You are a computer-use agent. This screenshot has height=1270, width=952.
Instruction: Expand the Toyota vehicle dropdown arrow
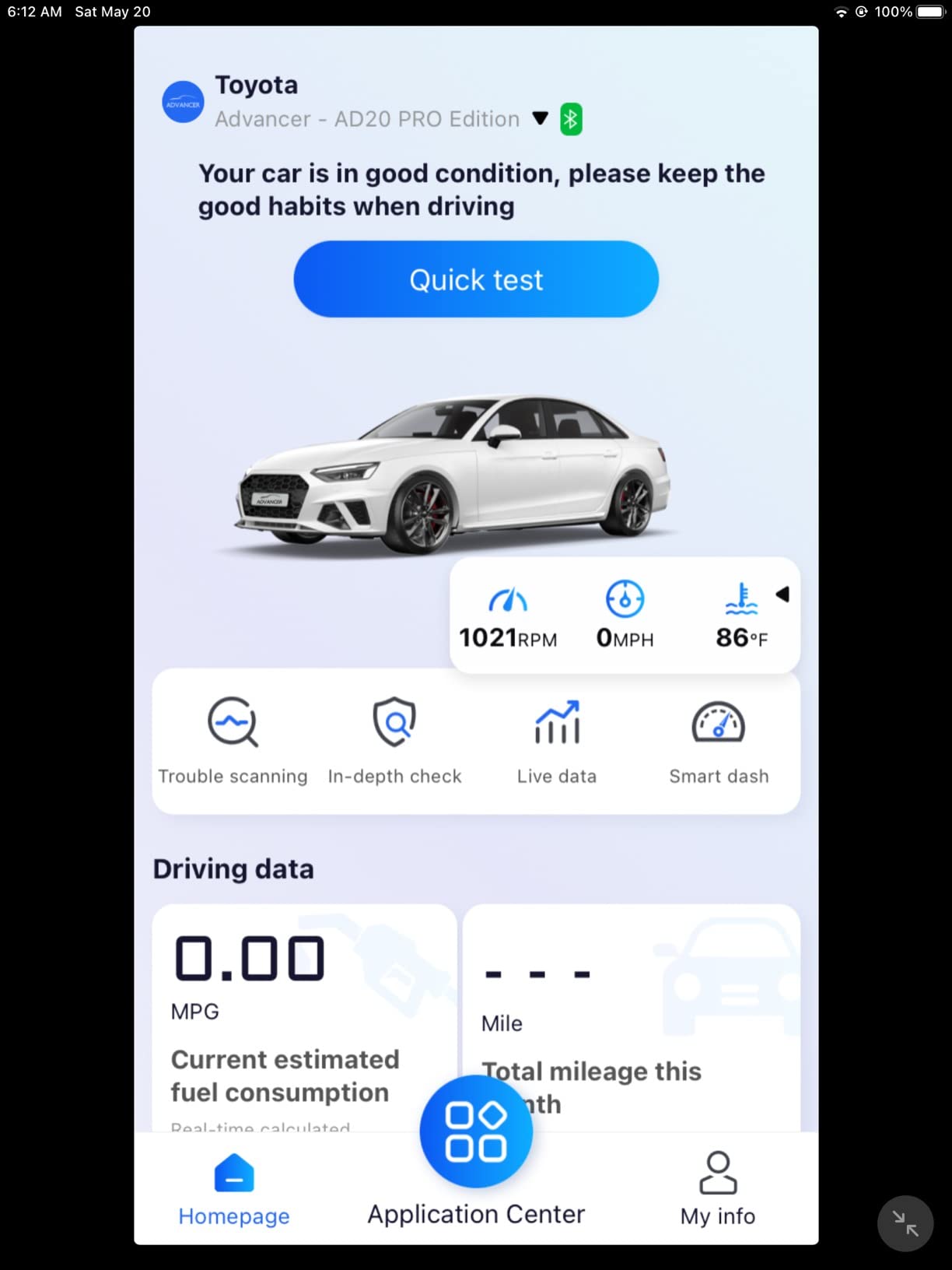coord(540,118)
